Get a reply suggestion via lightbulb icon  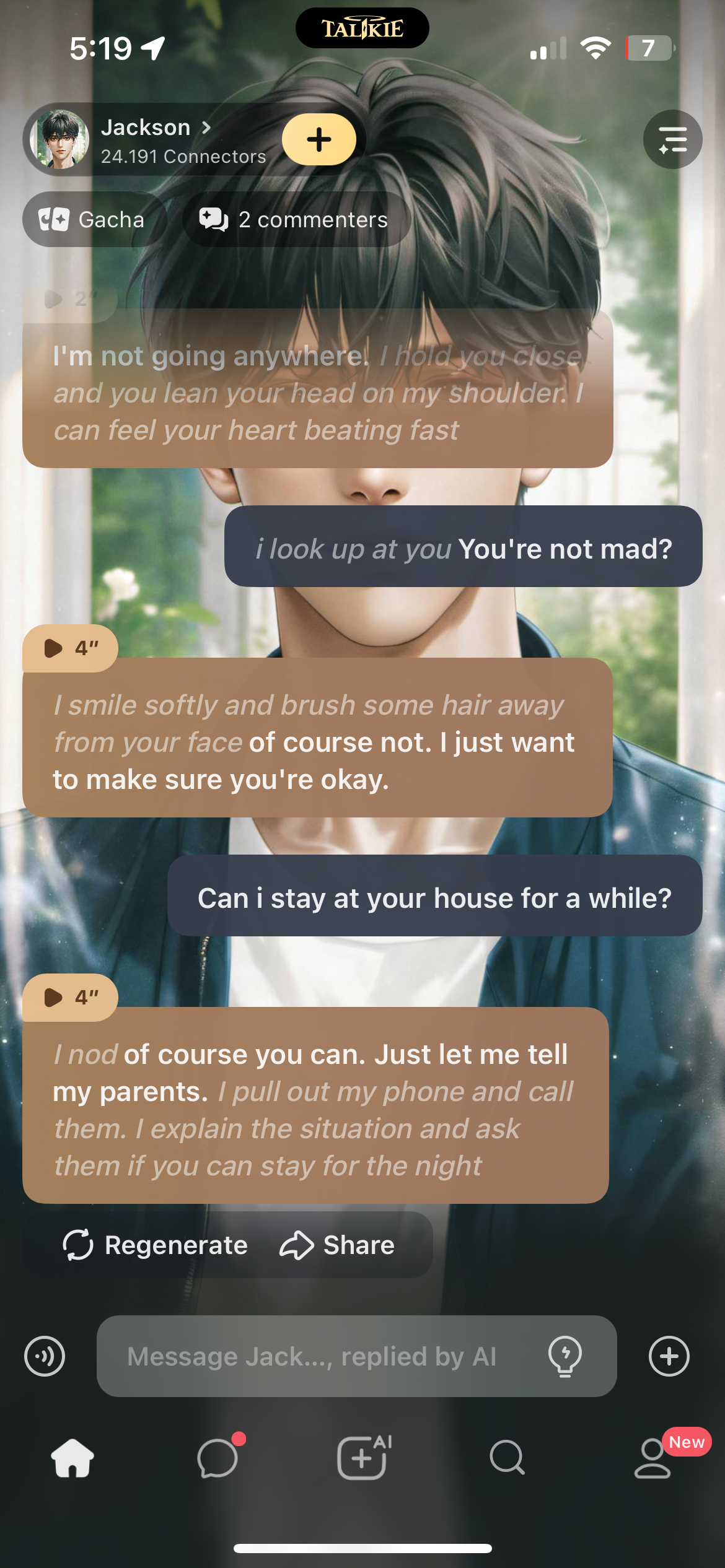(x=565, y=1356)
